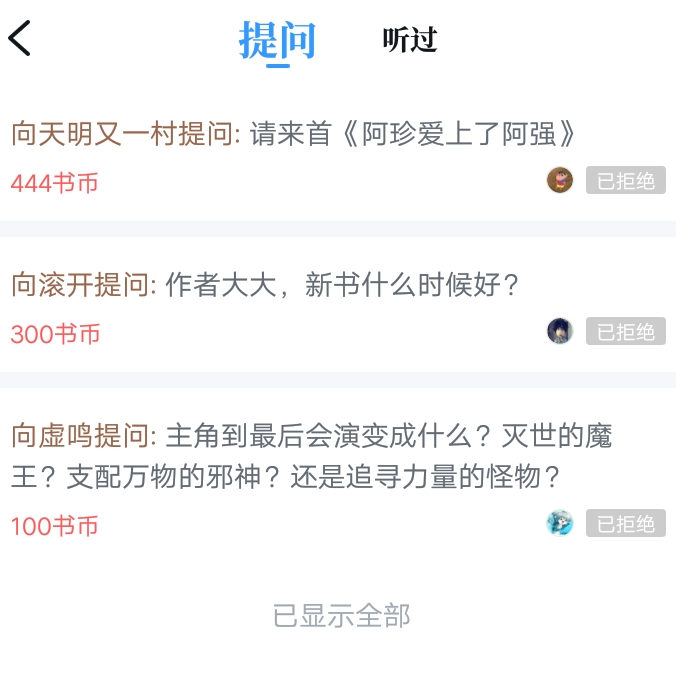
Task: Tap the avatar in the 444书币 question
Action: (x=560, y=181)
